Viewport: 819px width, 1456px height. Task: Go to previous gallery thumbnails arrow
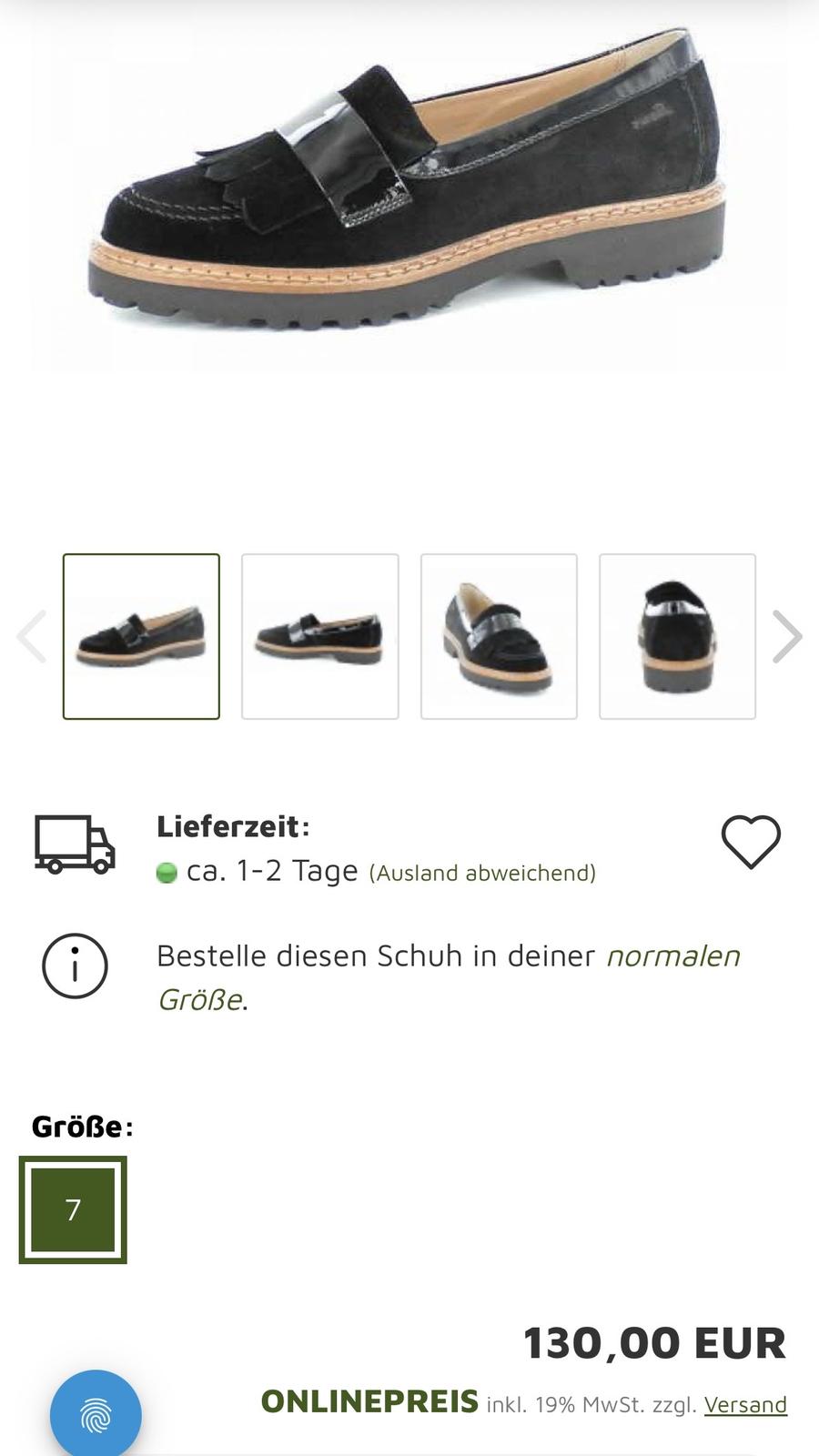(32, 637)
